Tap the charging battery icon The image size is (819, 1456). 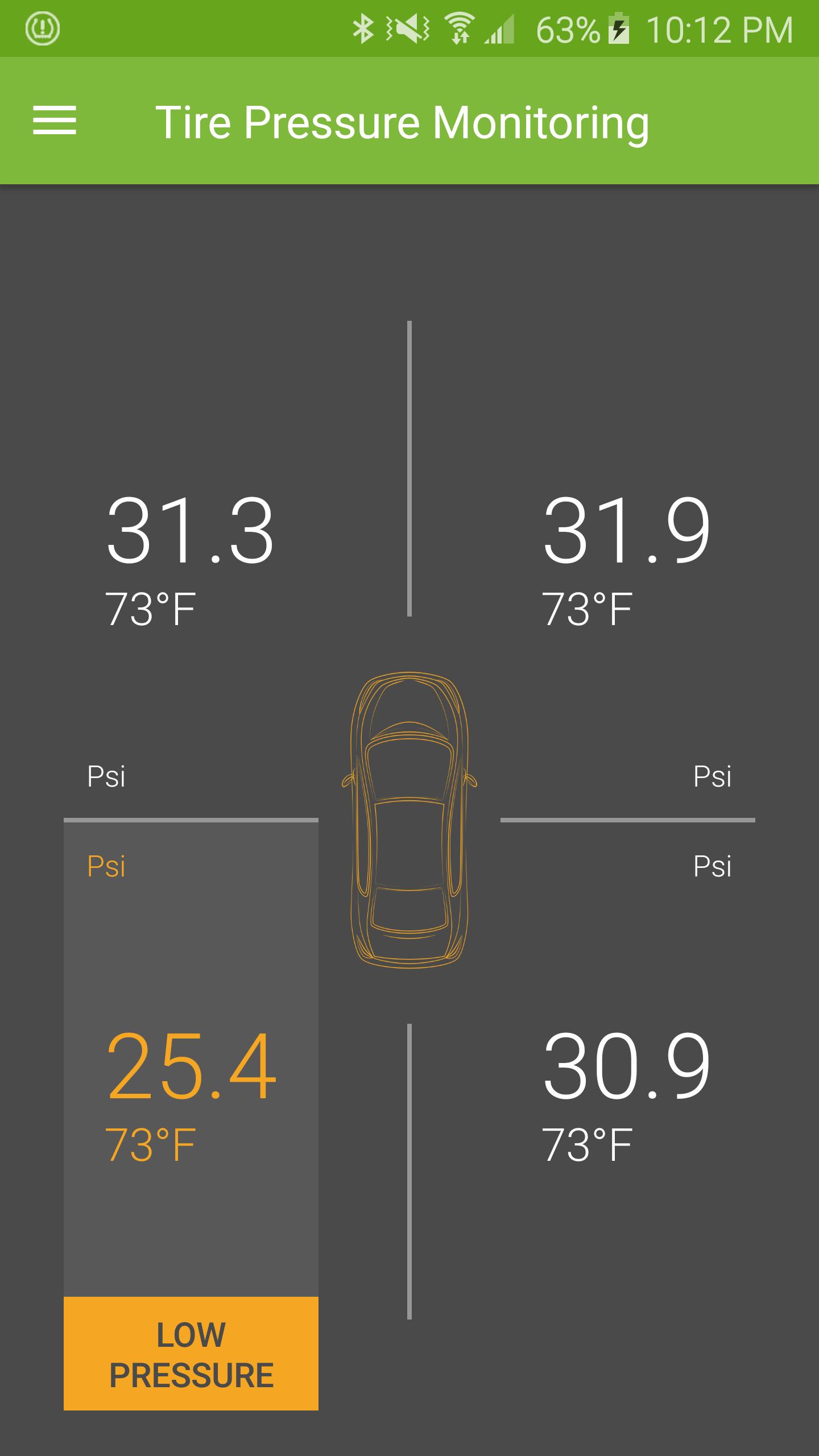pyautogui.click(x=618, y=28)
